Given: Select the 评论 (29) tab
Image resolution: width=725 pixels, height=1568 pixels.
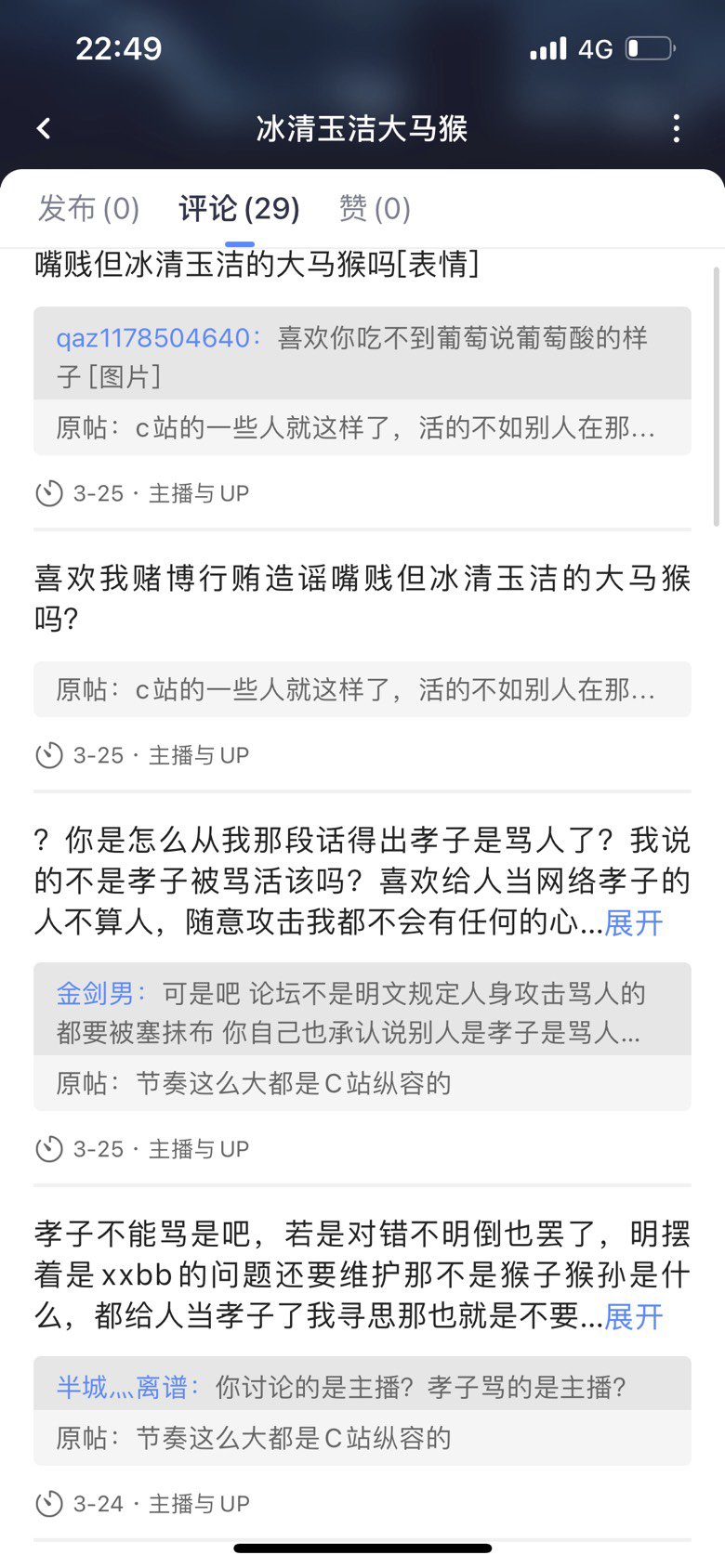Looking at the screenshot, I should 239,208.
